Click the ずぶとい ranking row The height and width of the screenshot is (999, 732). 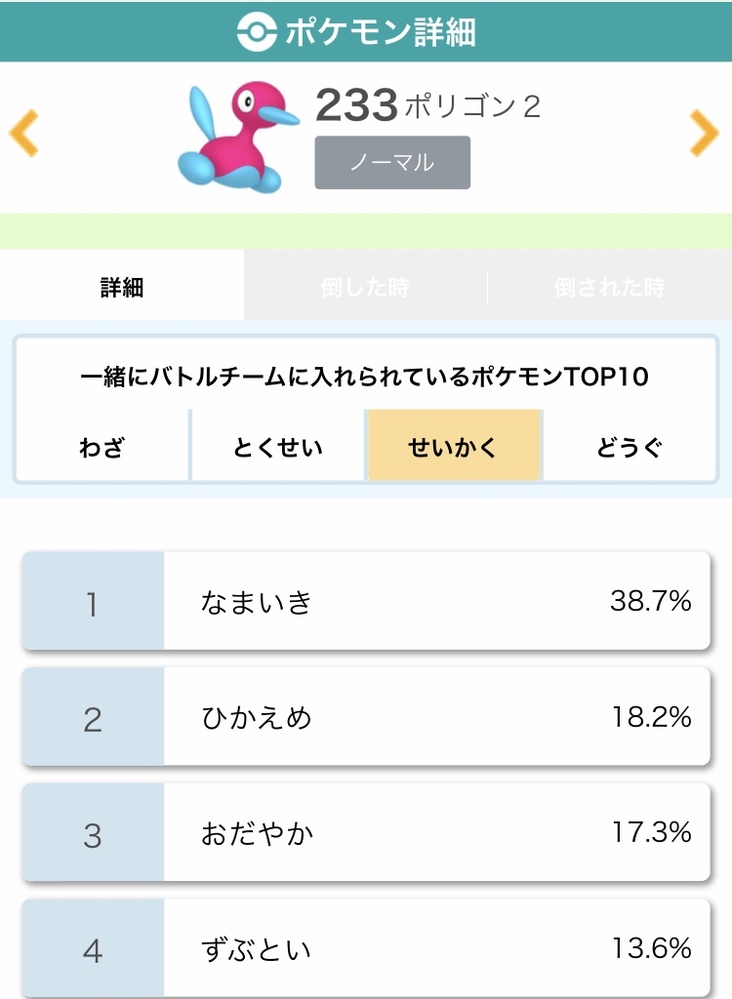coord(366,947)
